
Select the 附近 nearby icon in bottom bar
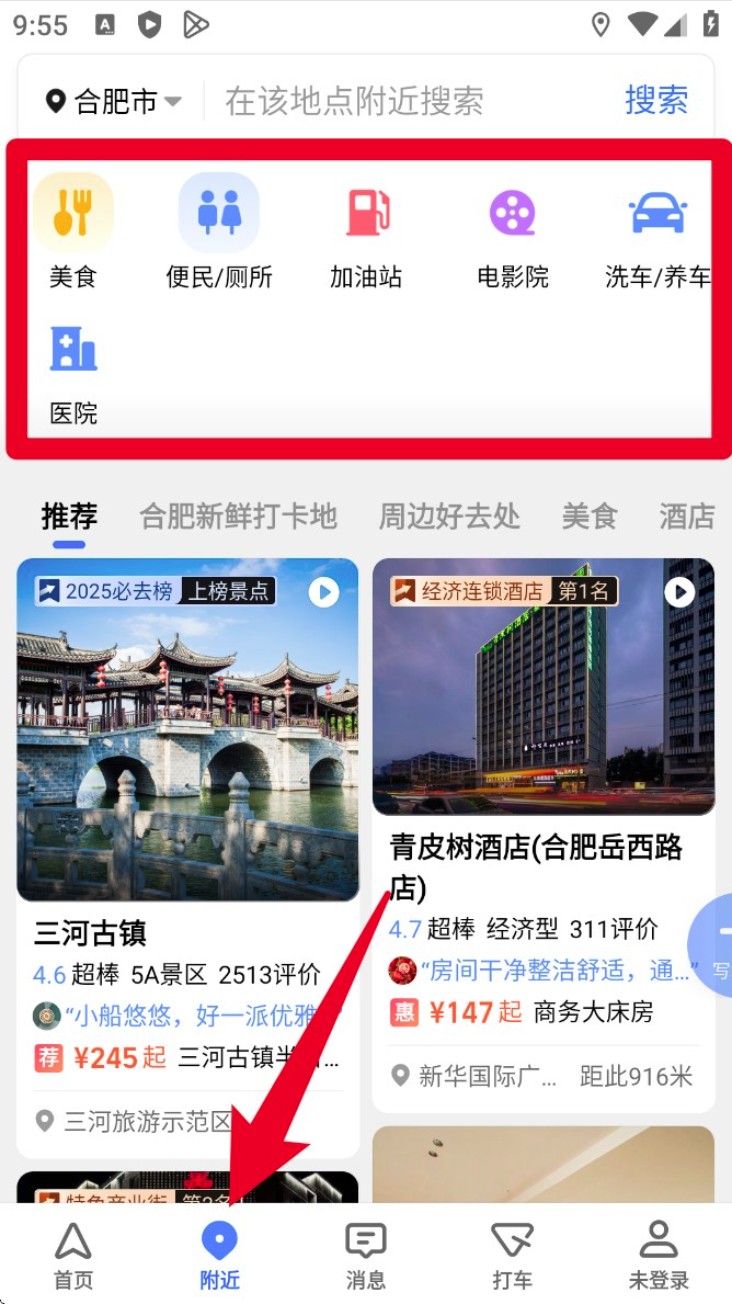219,1254
